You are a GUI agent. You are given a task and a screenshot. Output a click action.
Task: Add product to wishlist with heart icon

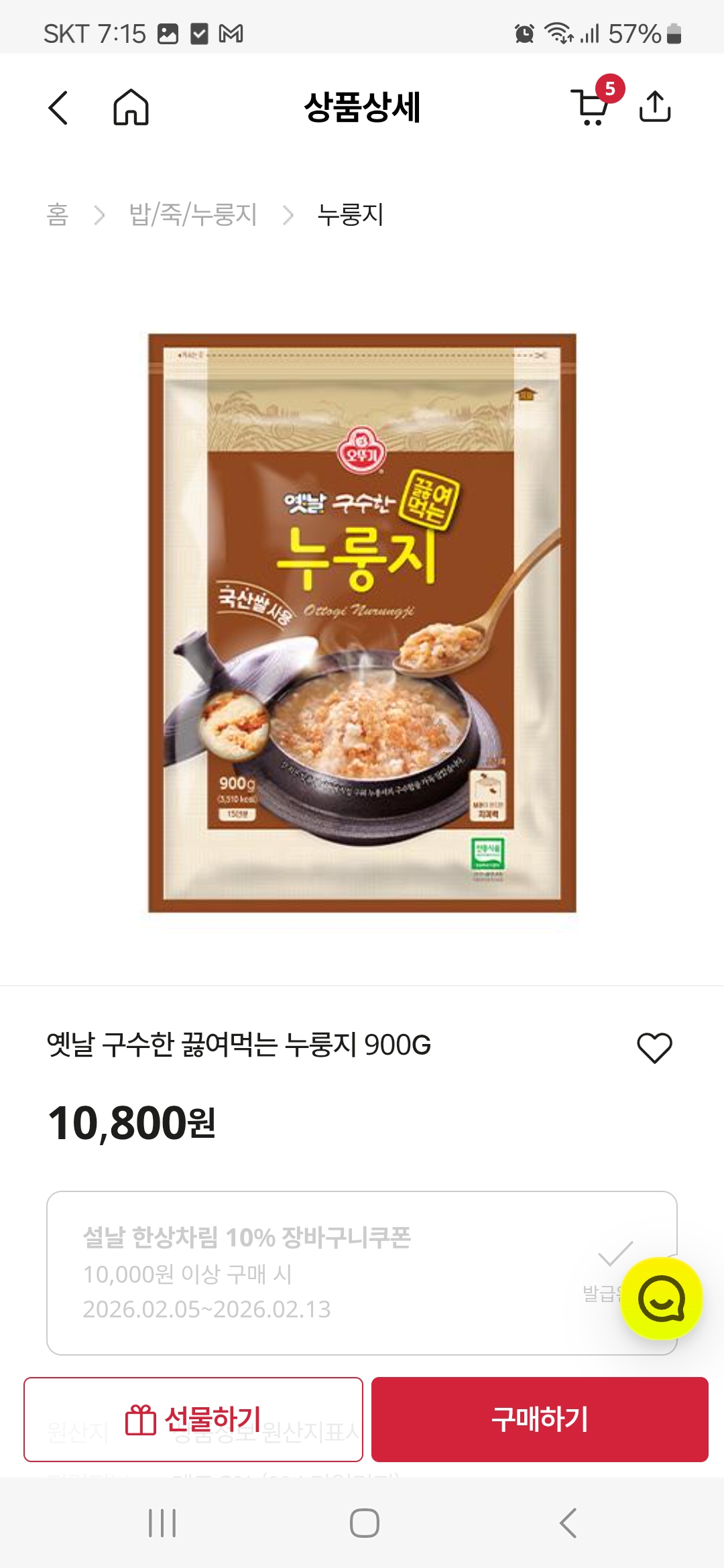tap(654, 1047)
